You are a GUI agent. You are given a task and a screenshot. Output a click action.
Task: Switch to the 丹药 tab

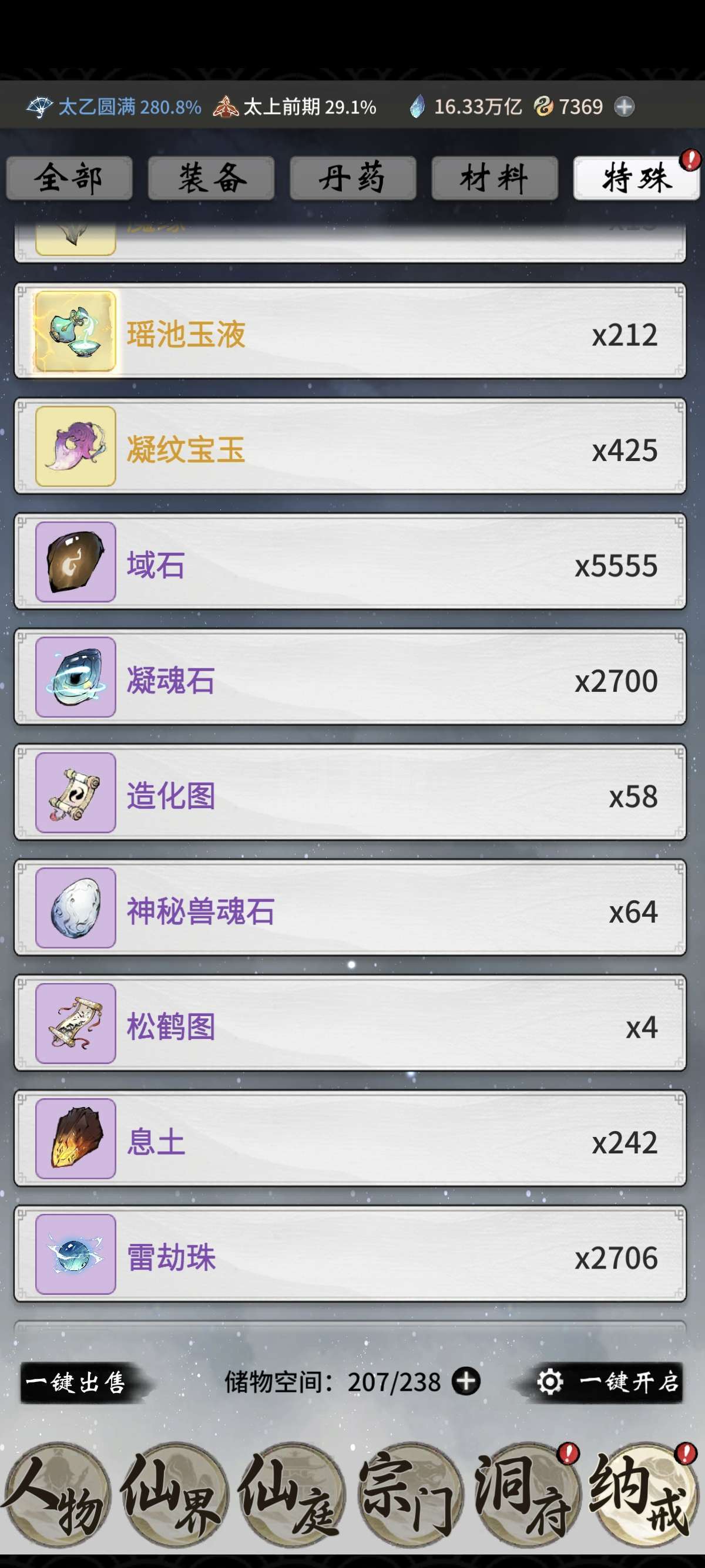pos(352,179)
